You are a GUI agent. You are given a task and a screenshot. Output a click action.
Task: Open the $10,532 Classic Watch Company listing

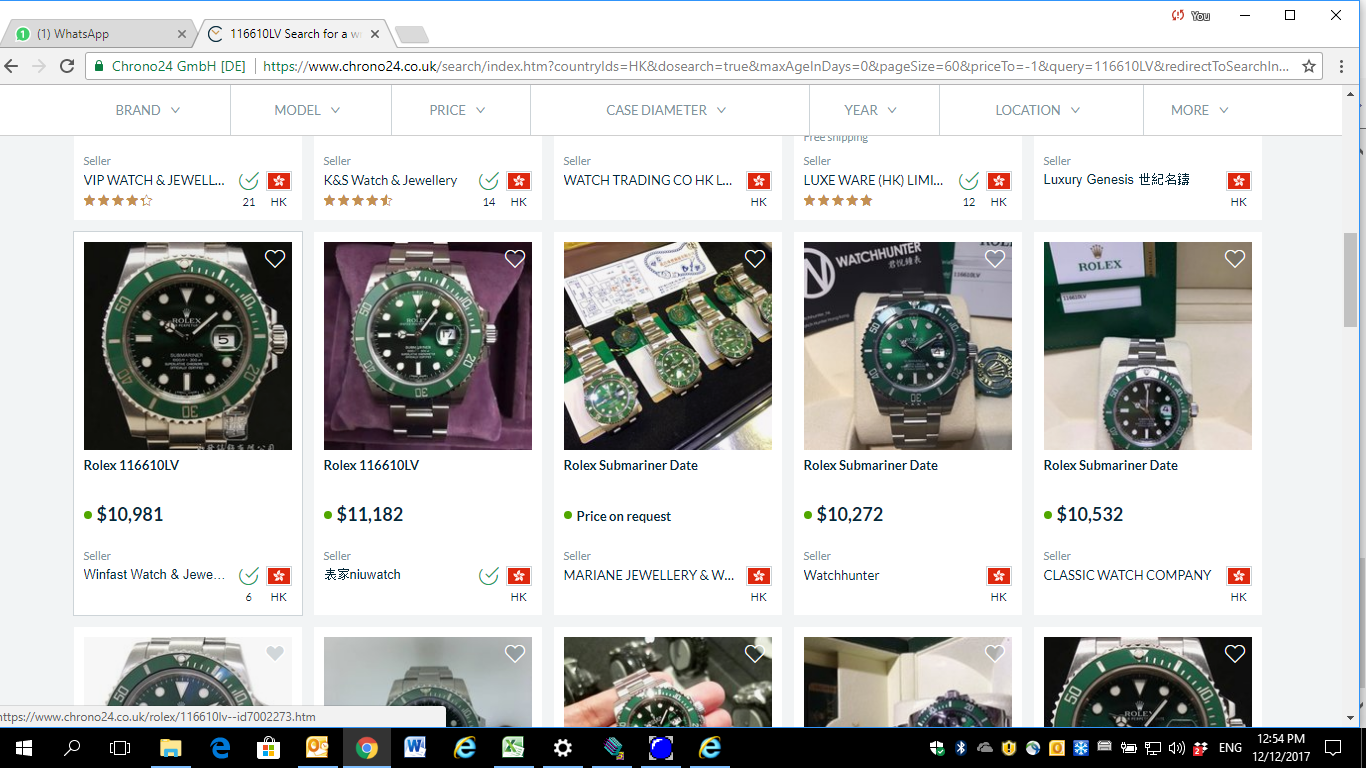coord(1148,346)
